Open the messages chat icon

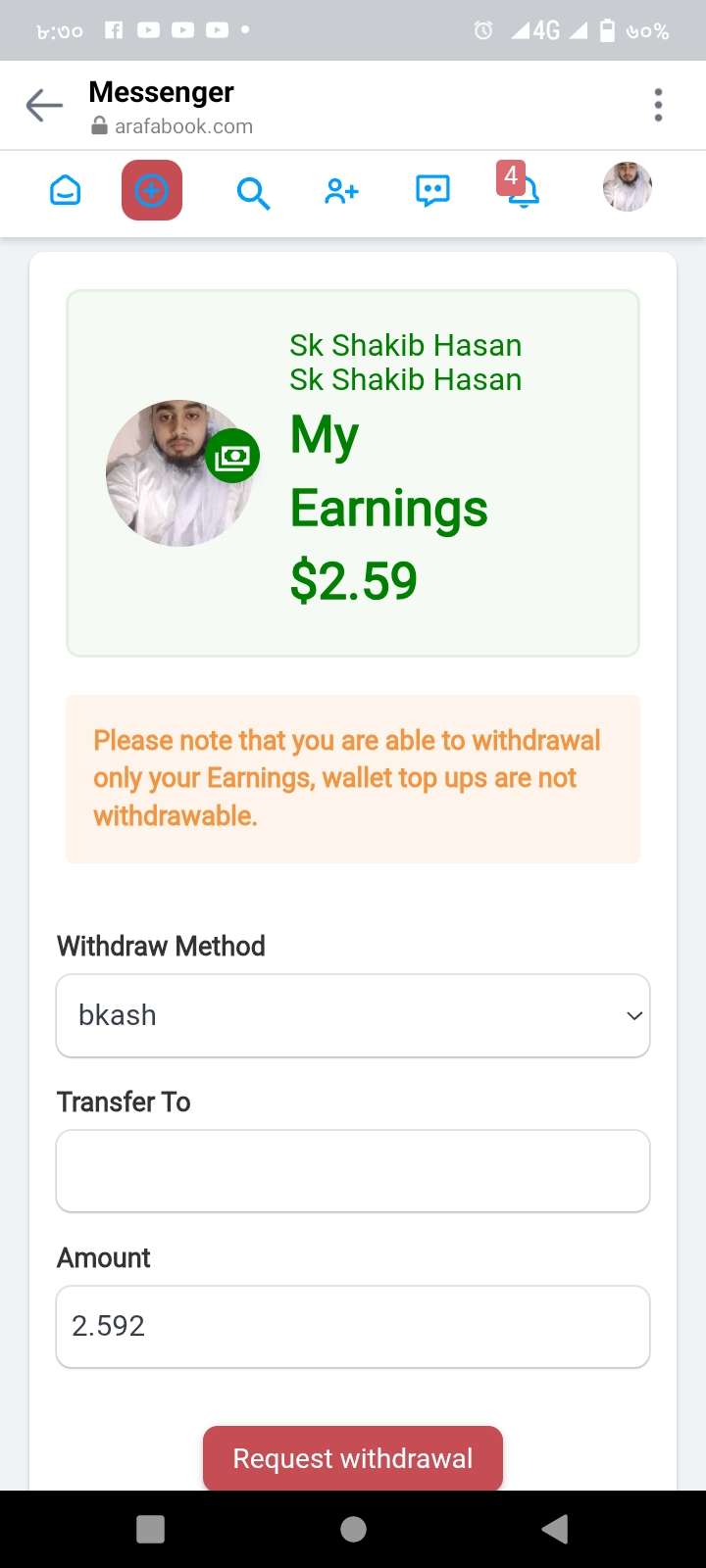(432, 190)
